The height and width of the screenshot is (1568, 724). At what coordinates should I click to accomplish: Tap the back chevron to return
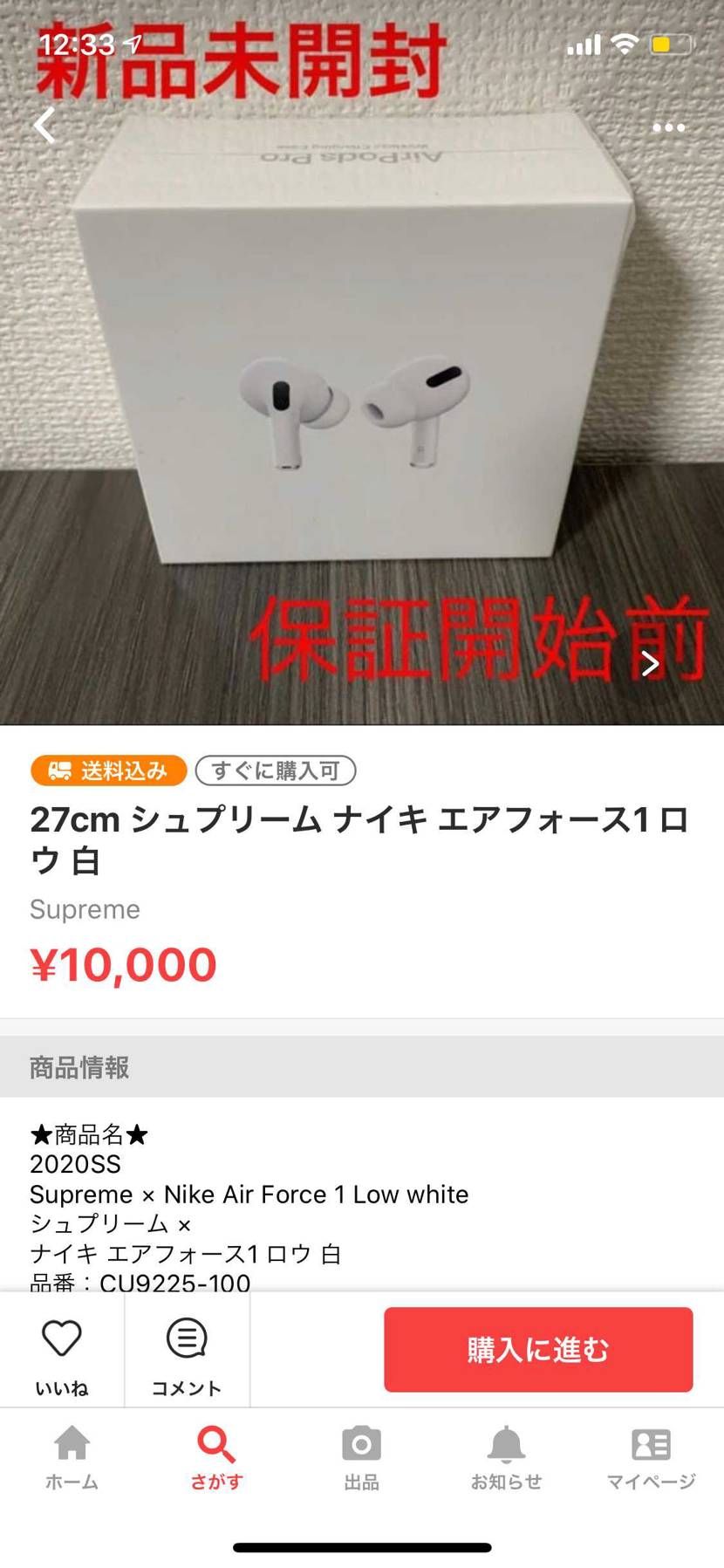point(44,127)
